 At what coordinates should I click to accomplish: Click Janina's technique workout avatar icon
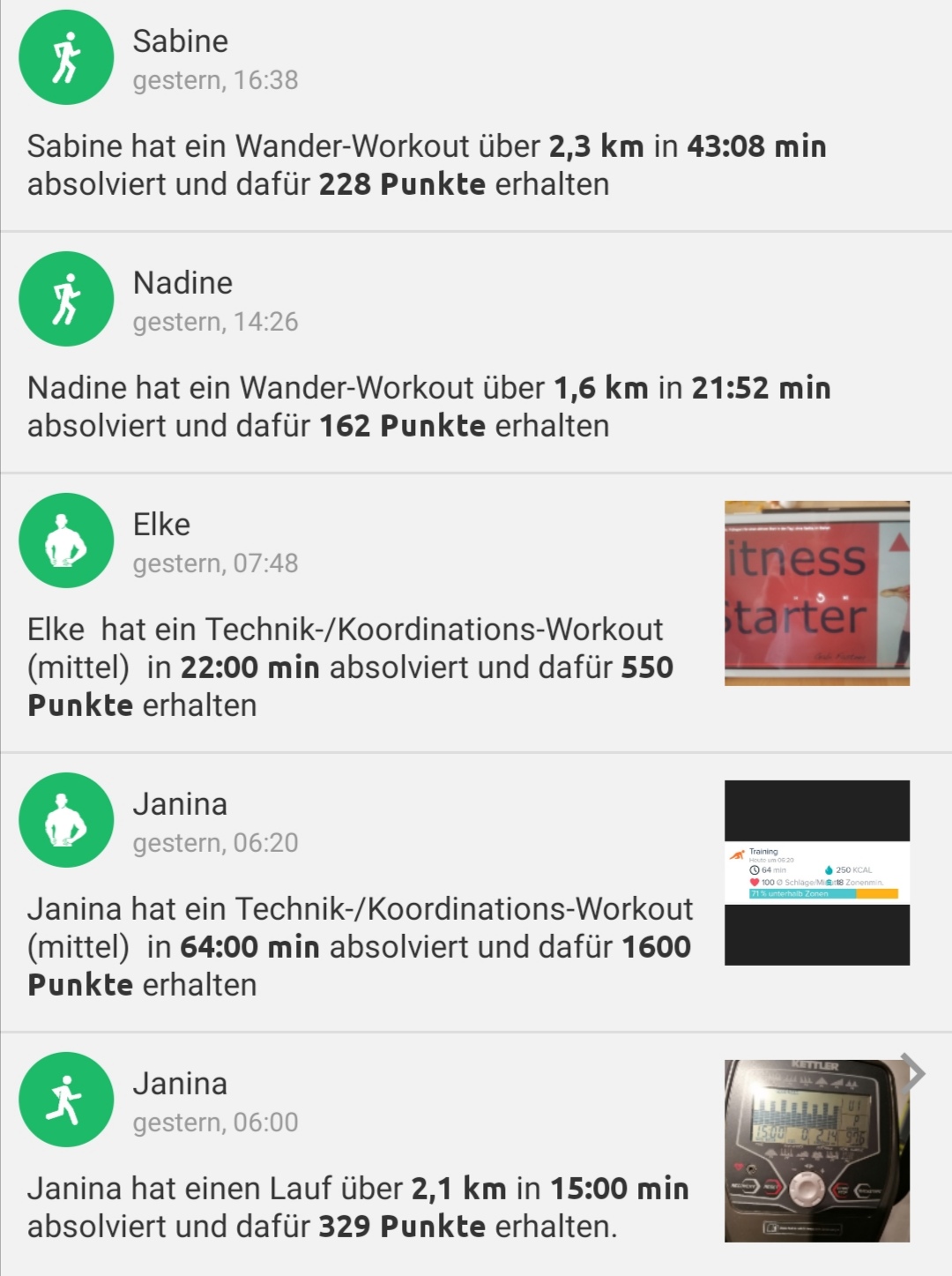(x=66, y=819)
